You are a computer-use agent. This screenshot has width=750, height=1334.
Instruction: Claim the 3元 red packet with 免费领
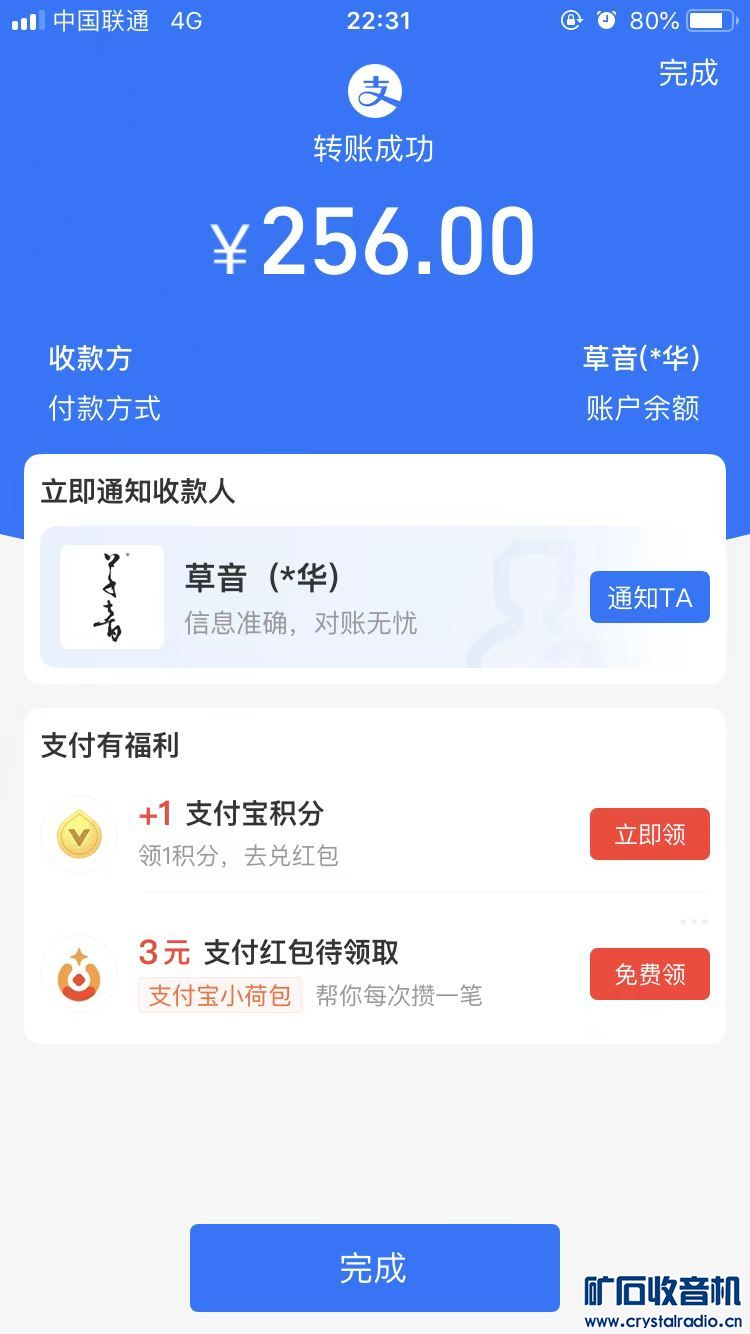(x=649, y=974)
